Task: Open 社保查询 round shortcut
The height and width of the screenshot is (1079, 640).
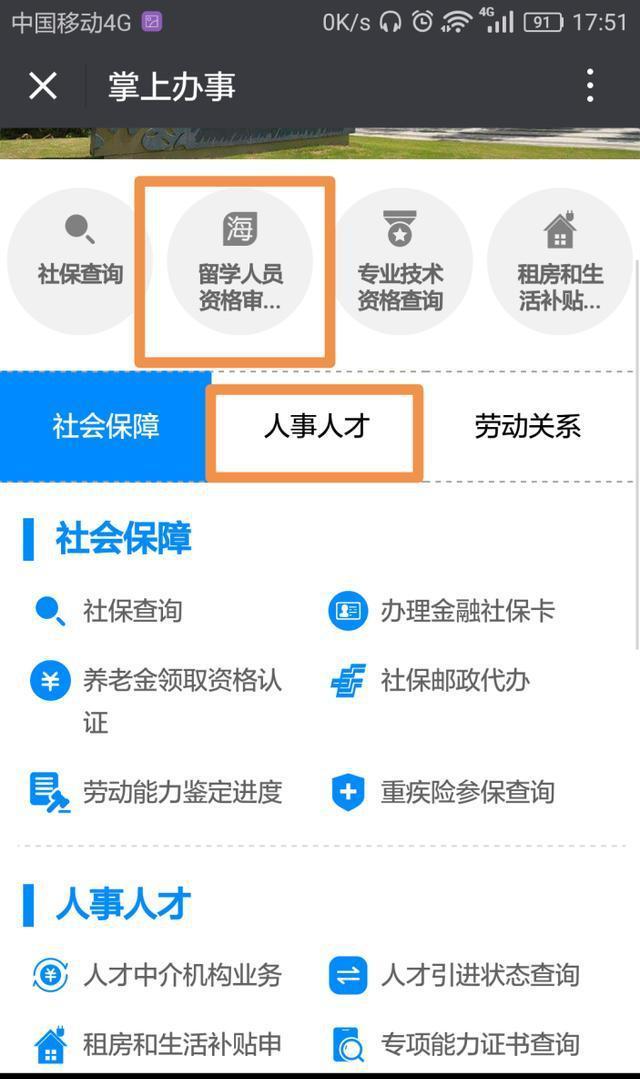Action: (x=79, y=262)
